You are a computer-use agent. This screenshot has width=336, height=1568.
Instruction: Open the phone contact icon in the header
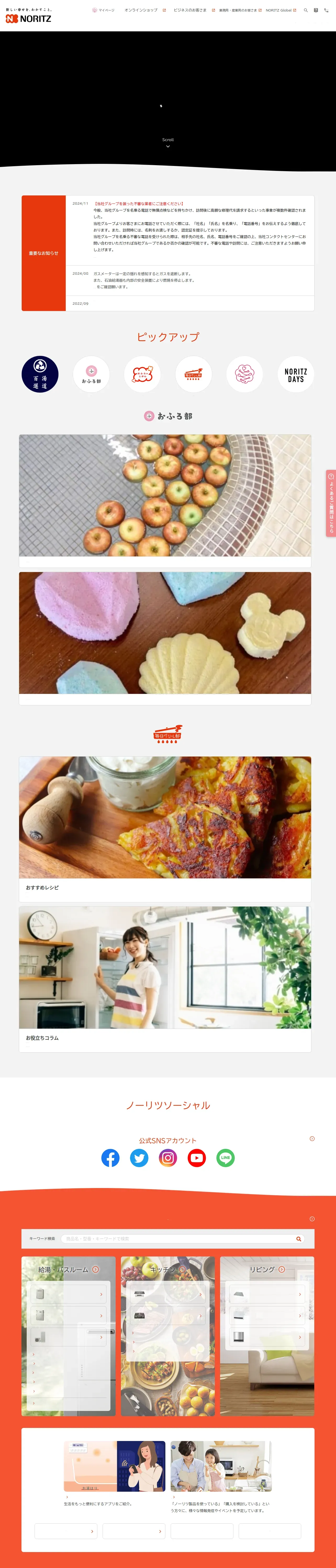coord(326,10)
